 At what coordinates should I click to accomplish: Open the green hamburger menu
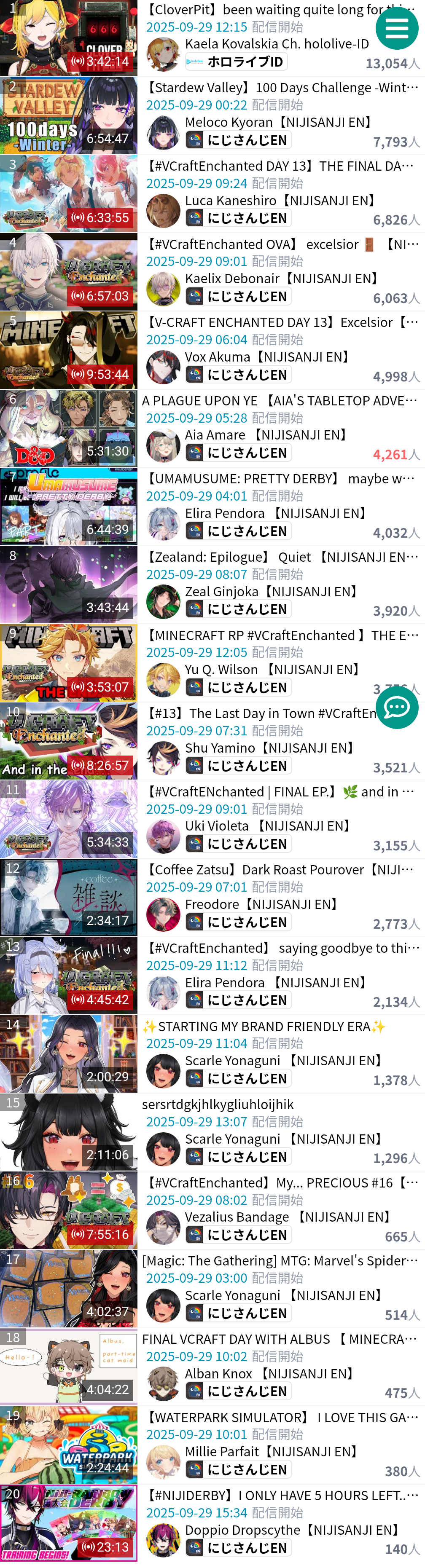[396, 28]
